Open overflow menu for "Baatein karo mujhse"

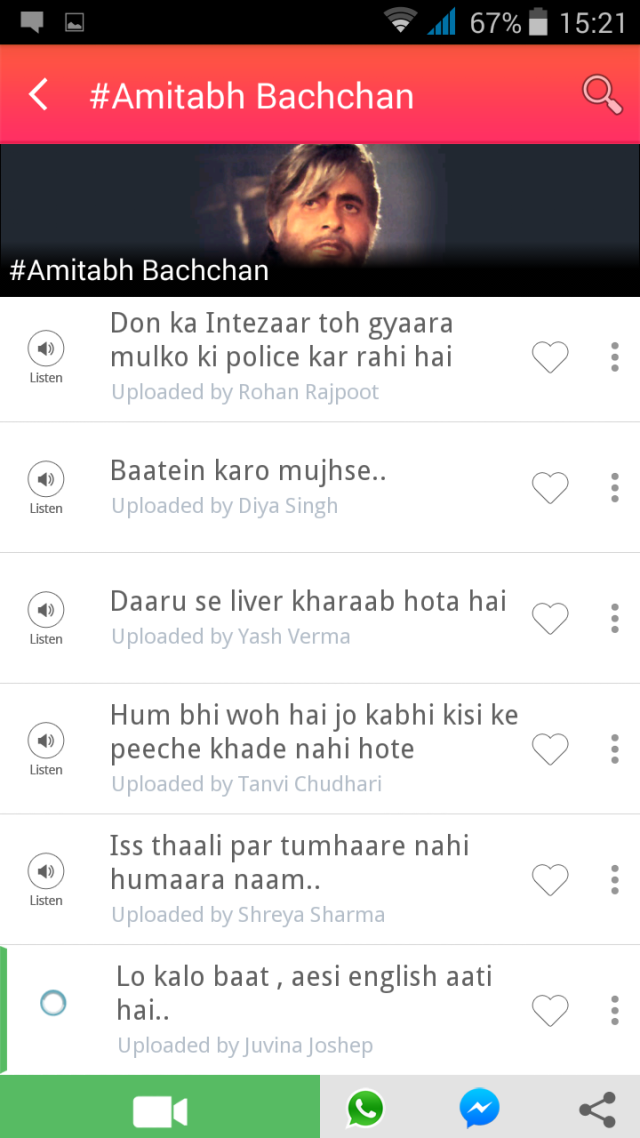614,488
